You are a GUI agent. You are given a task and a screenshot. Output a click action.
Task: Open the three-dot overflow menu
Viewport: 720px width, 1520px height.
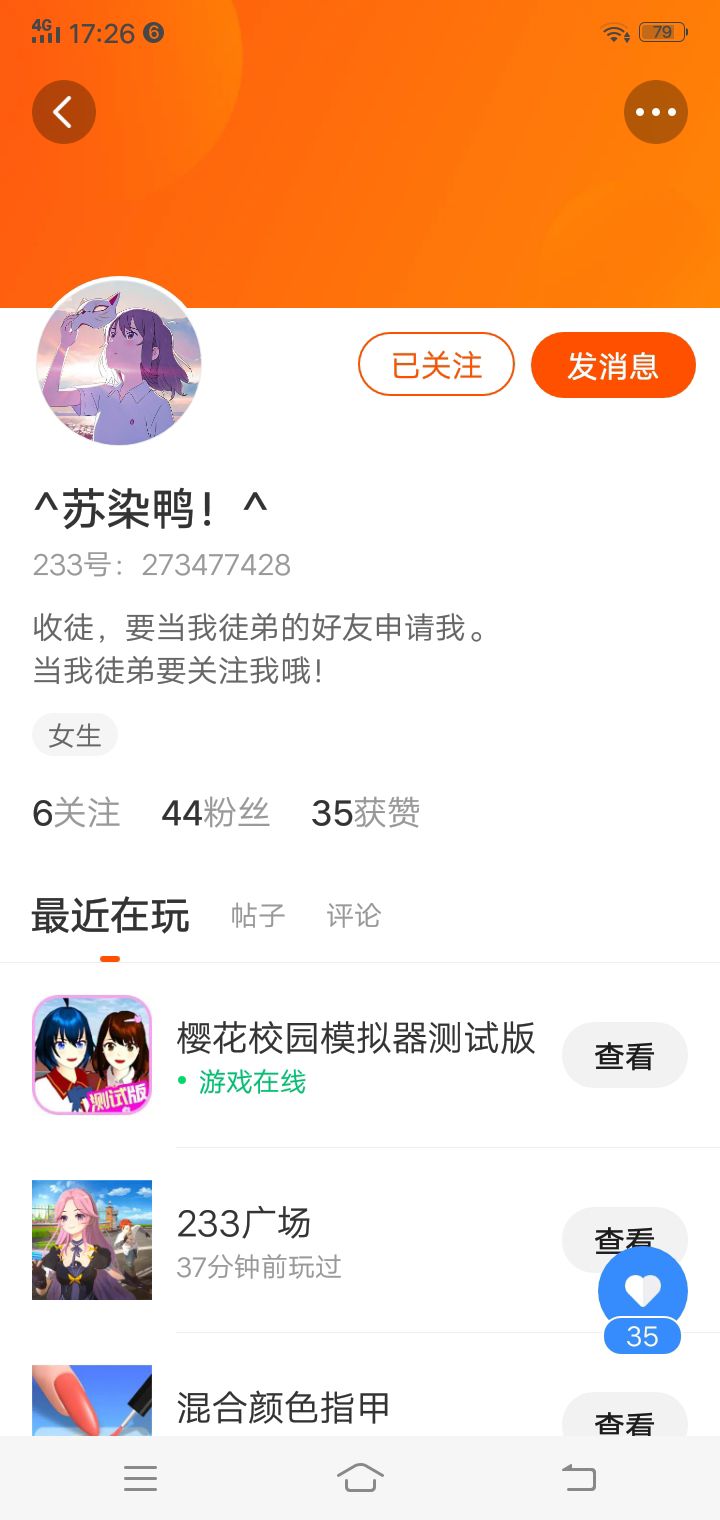click(x=656, y=112)
